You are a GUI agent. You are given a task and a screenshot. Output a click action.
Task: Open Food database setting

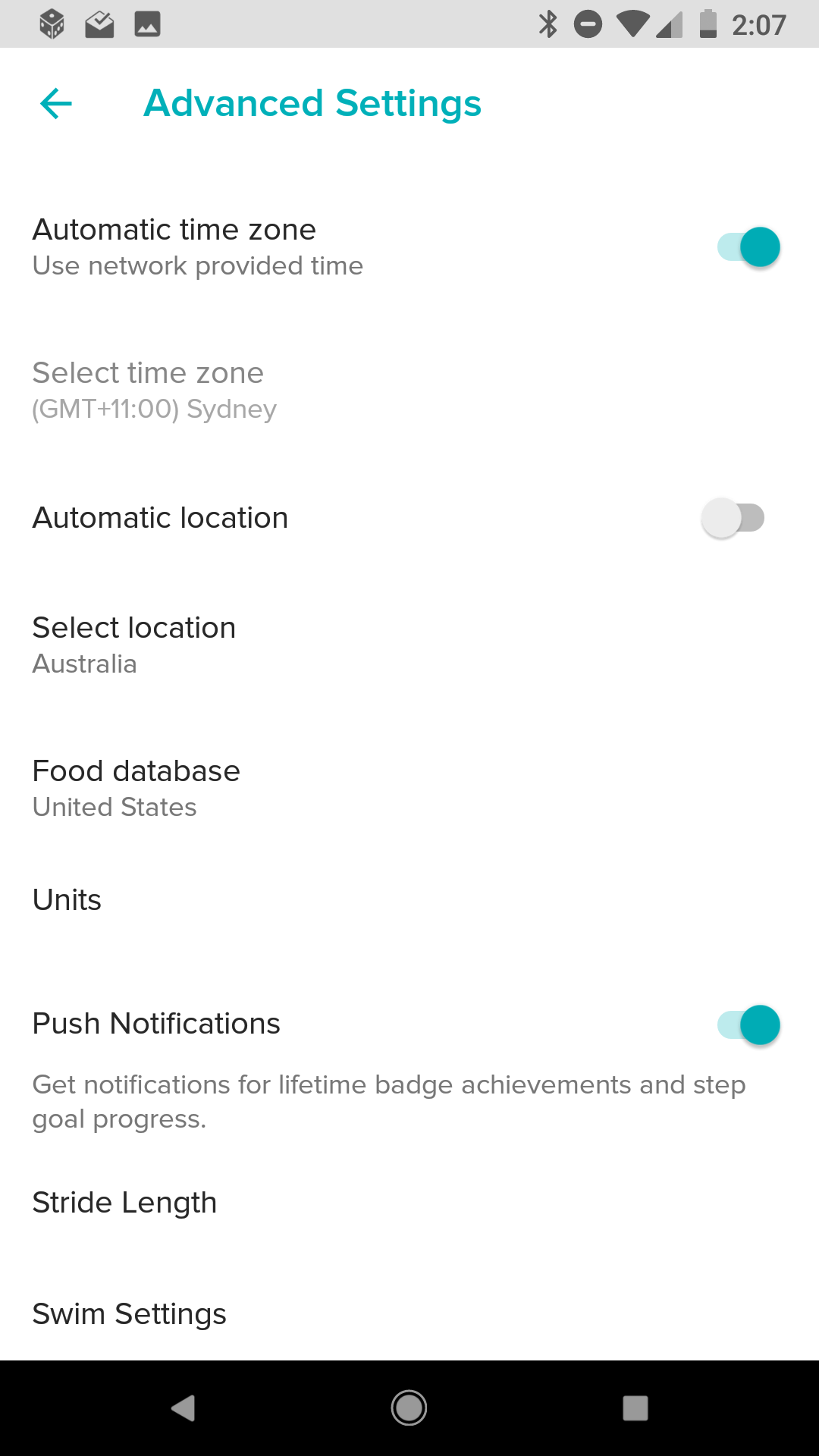click(x=409, y=788)
